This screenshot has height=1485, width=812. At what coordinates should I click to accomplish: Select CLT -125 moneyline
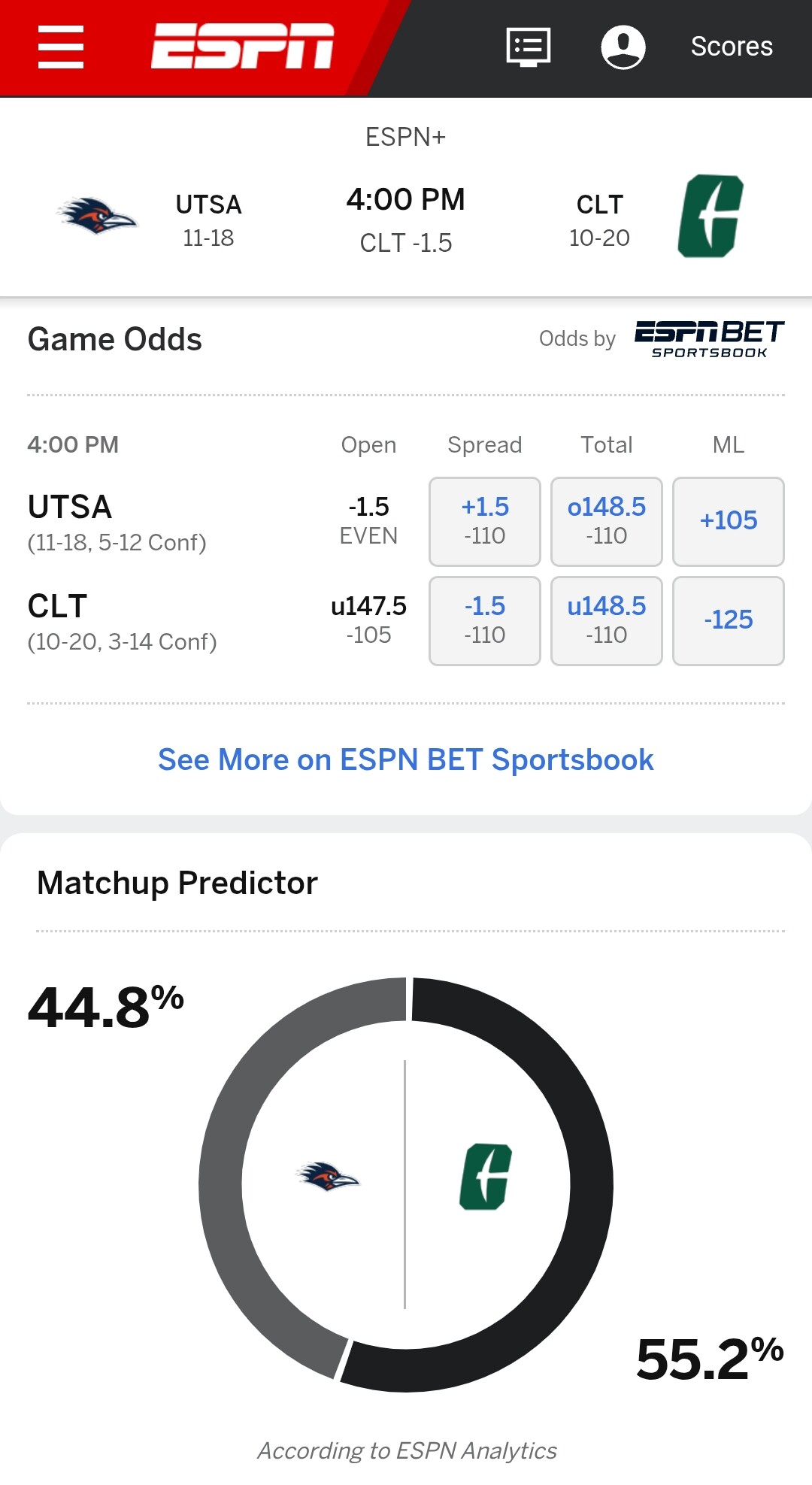coord(729,621)
